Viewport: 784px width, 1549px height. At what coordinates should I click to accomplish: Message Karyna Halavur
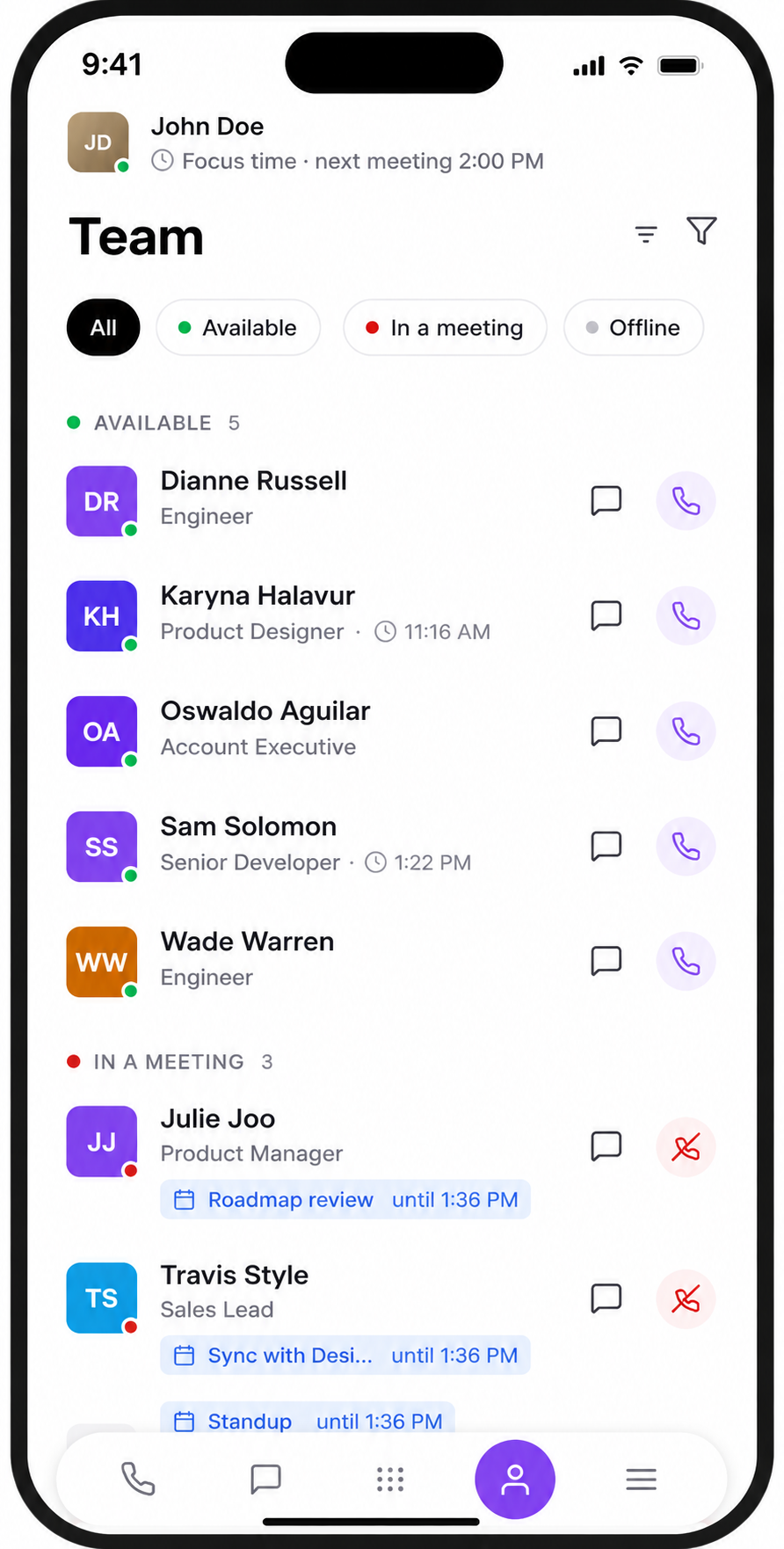[x=606, y=615]
